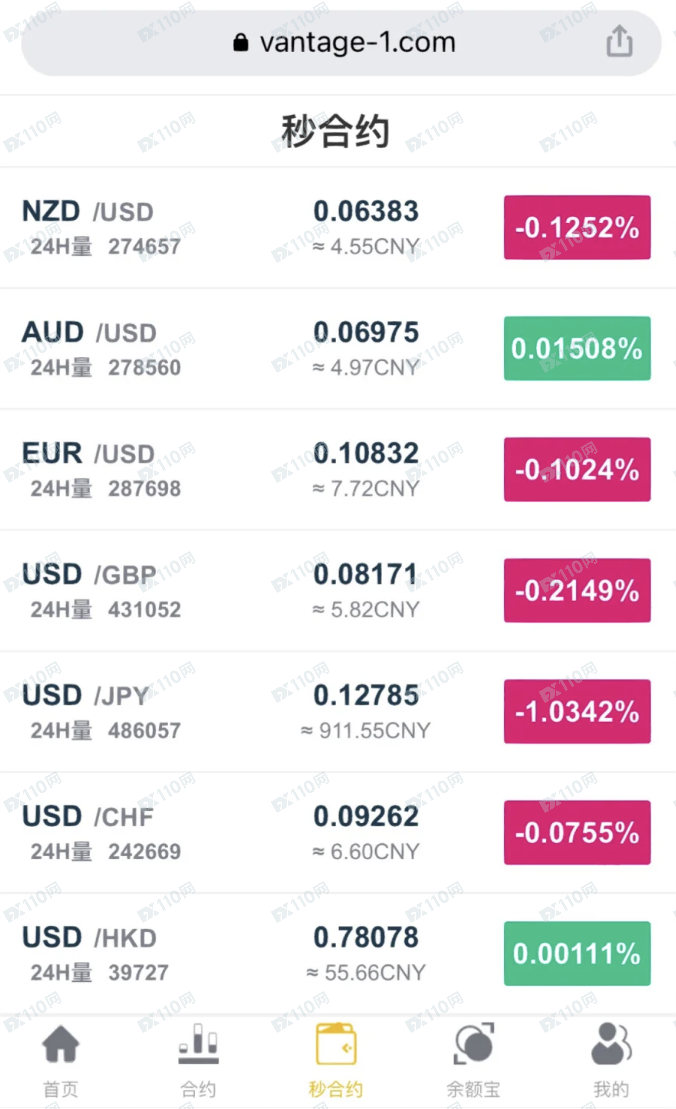The image size is (676, 1109).
Task: Select the 秒合约 tab
Action: tap(336, 1059)
